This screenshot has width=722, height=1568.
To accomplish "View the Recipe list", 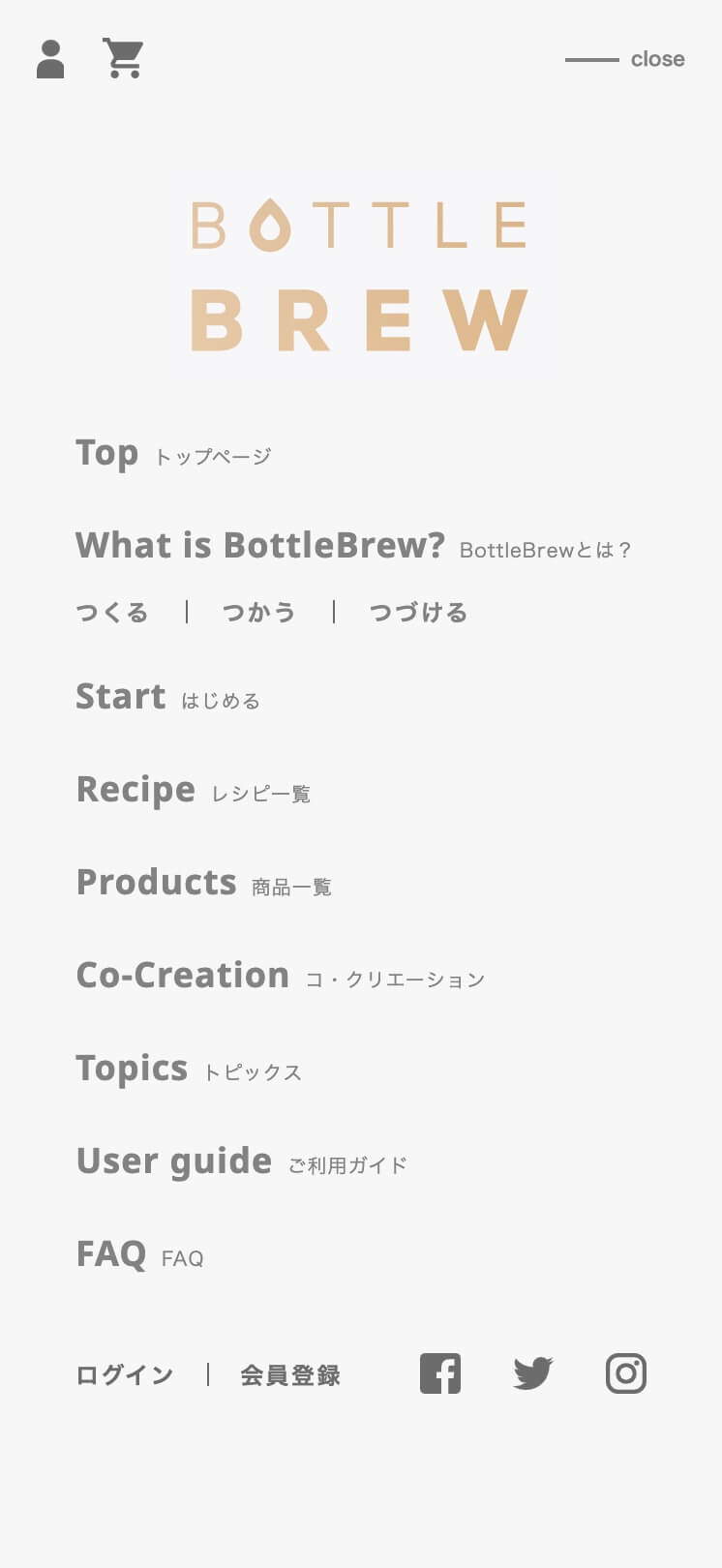I will pos(194,790).
